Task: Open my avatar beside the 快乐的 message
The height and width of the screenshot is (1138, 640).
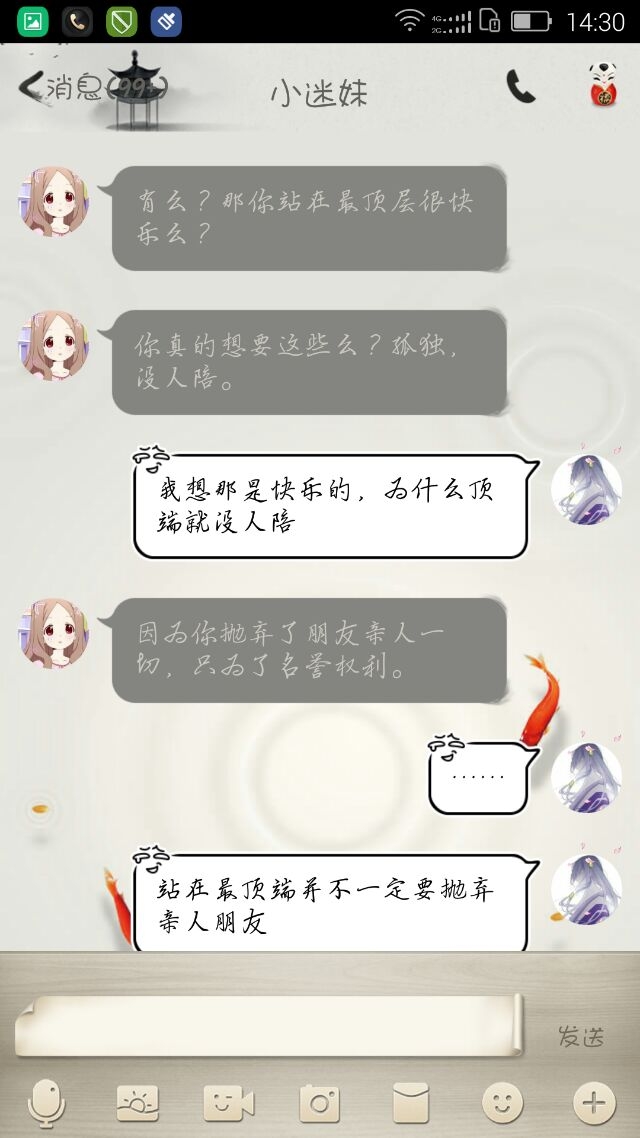Action: (586, 489)
